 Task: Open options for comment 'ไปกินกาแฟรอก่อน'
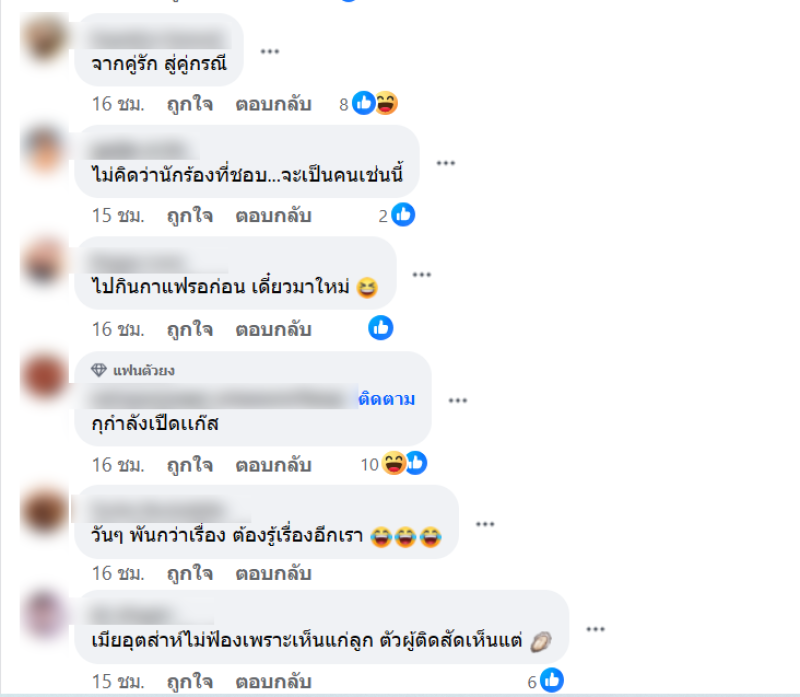[x=422, y=275]
